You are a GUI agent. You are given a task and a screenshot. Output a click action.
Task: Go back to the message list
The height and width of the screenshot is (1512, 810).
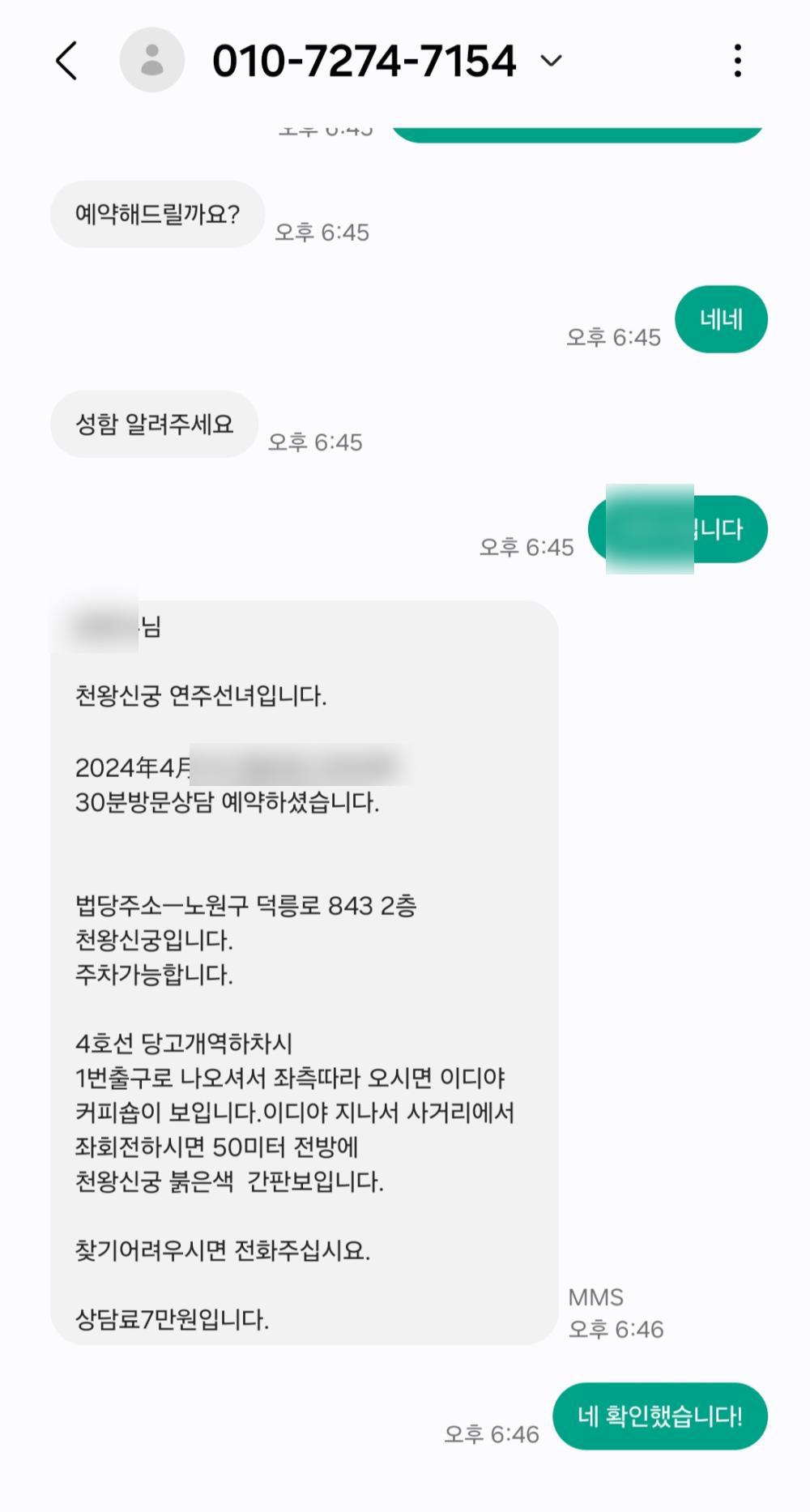click(x=67, y=61)
